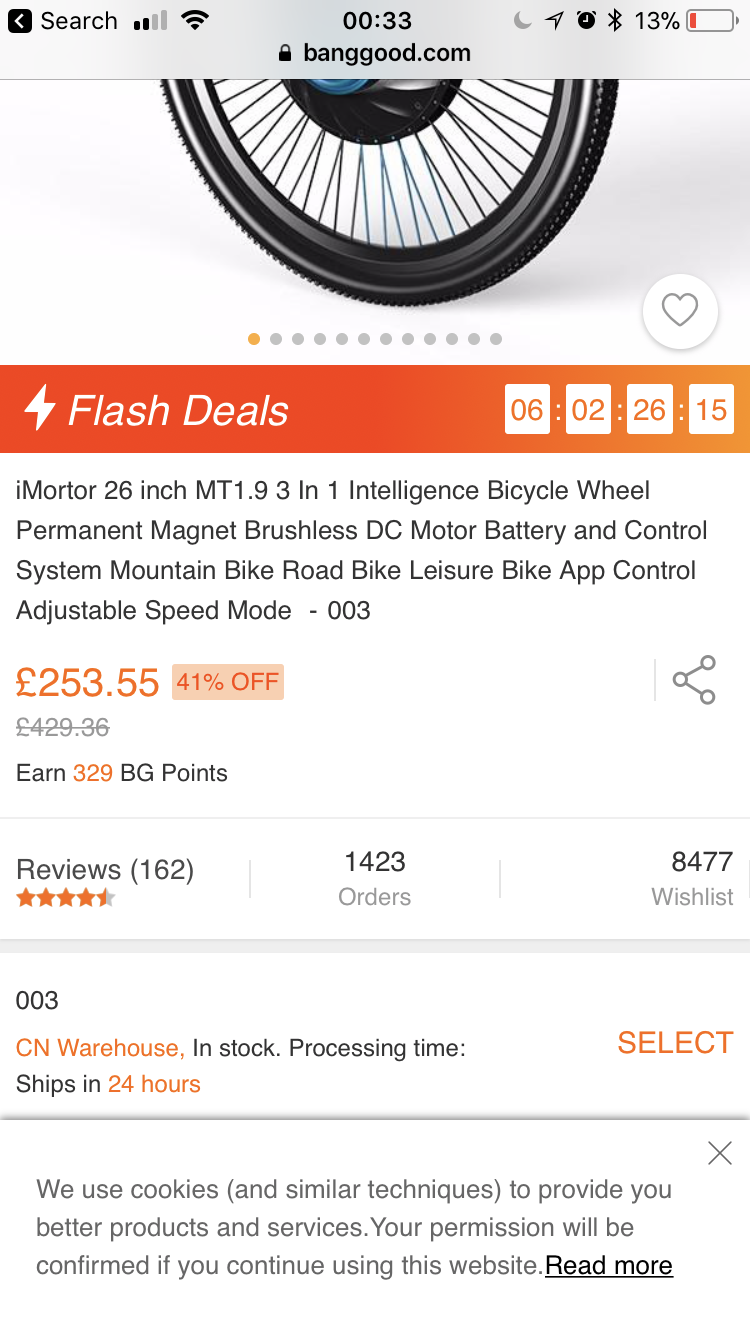Open the Read more cookie link
This screenshot has height=1334, width=750.
tap(608, 1265)
